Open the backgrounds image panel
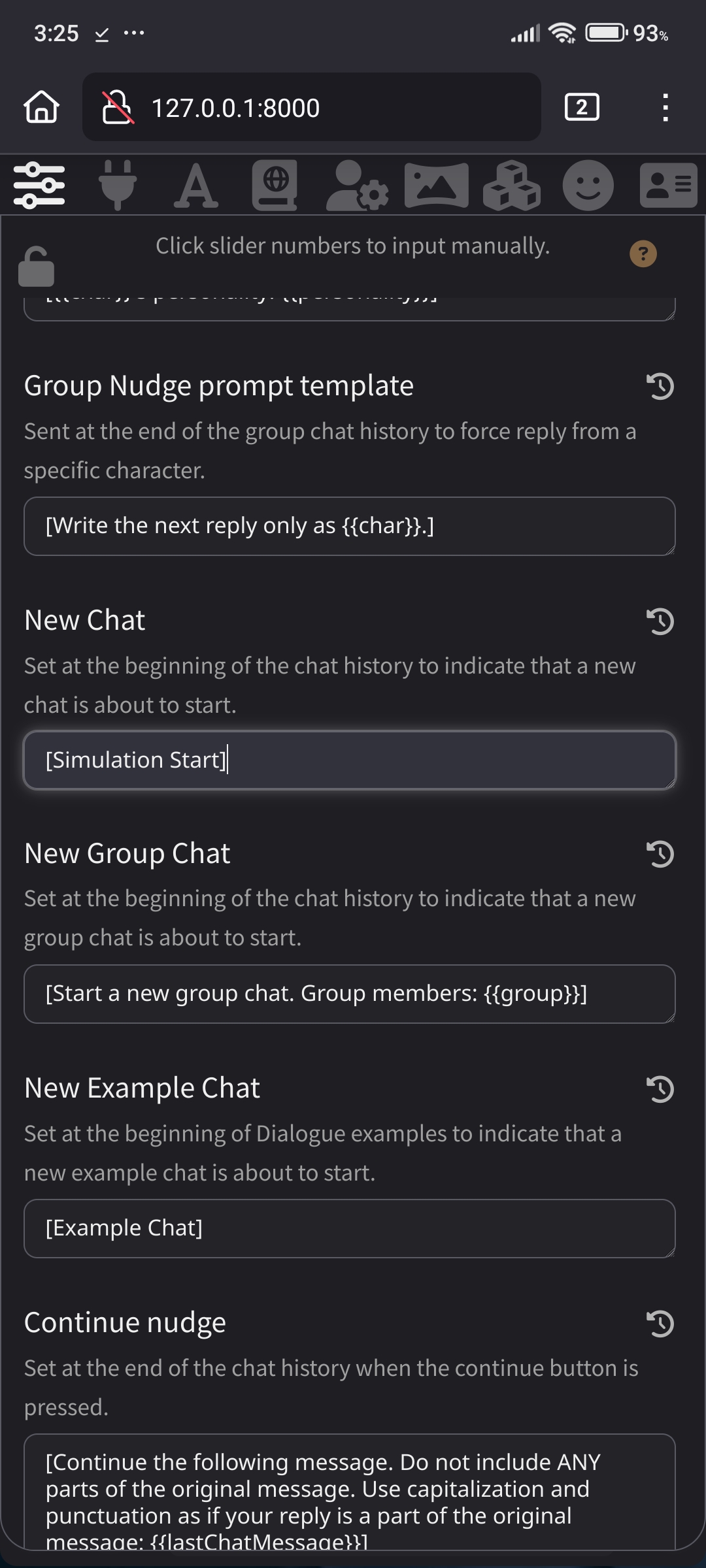 tap(436, 186)
